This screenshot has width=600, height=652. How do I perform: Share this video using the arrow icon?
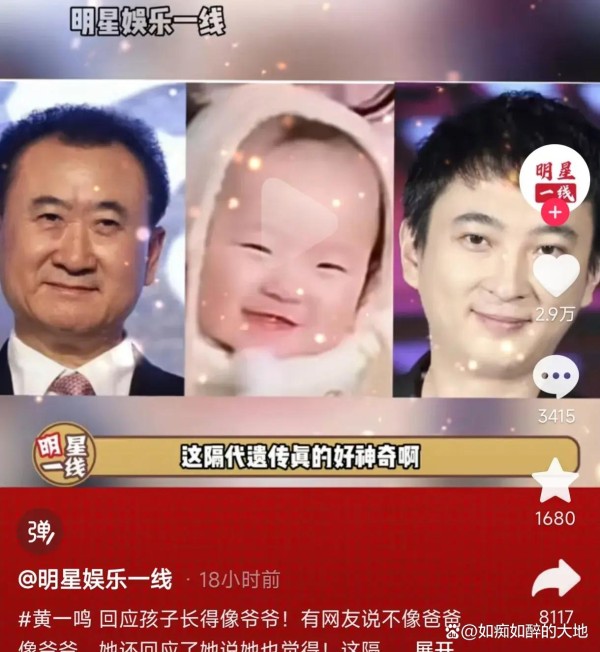pos(555,580)
